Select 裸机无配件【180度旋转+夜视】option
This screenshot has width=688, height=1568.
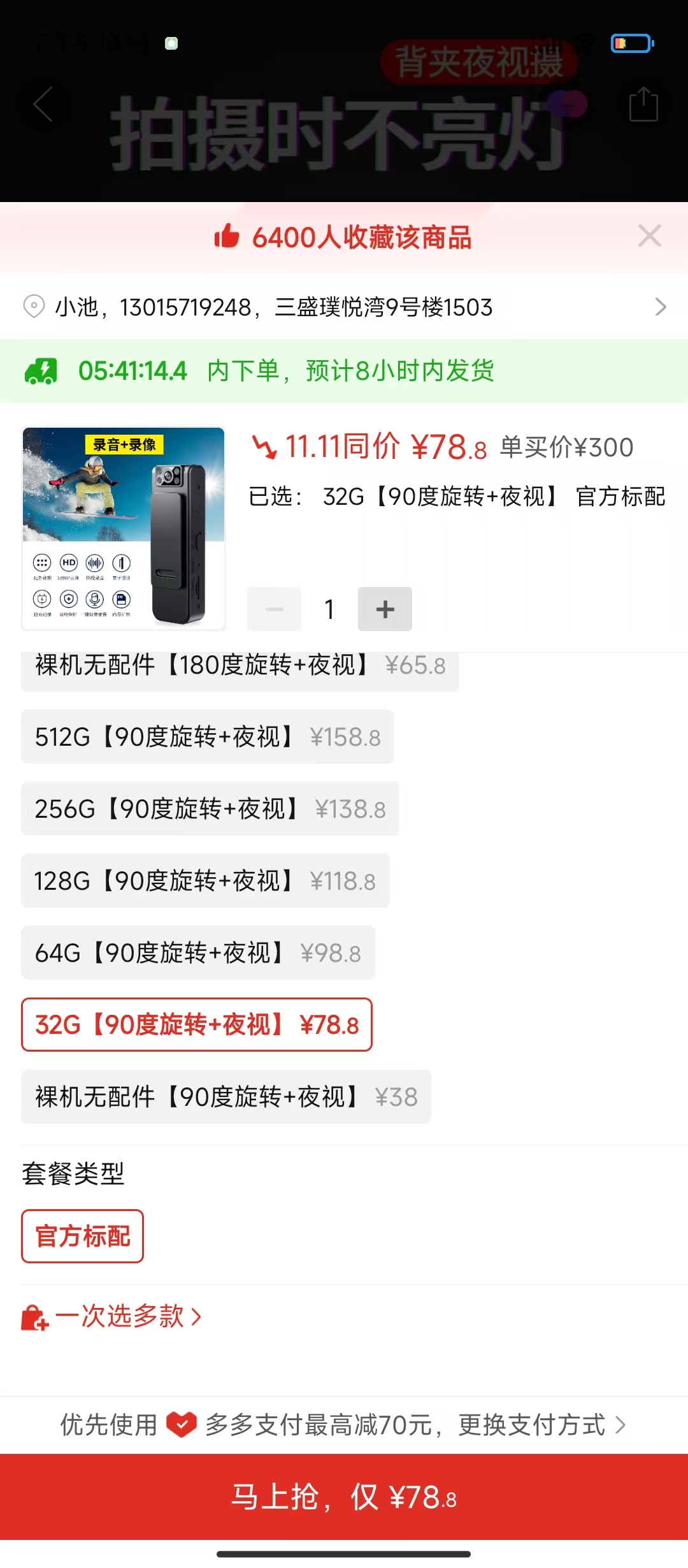coord(240,667)
